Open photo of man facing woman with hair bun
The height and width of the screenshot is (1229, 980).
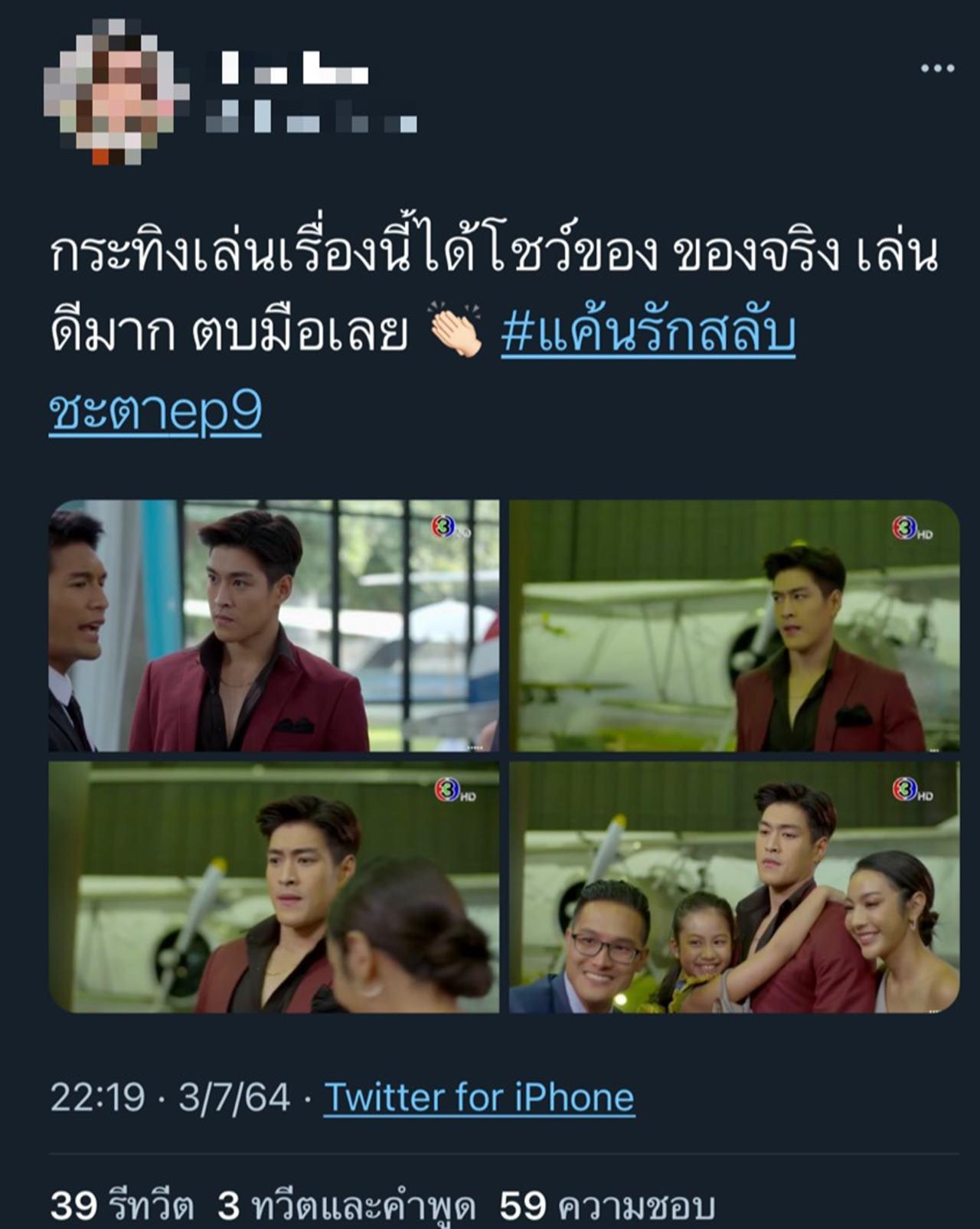(274, 887)
